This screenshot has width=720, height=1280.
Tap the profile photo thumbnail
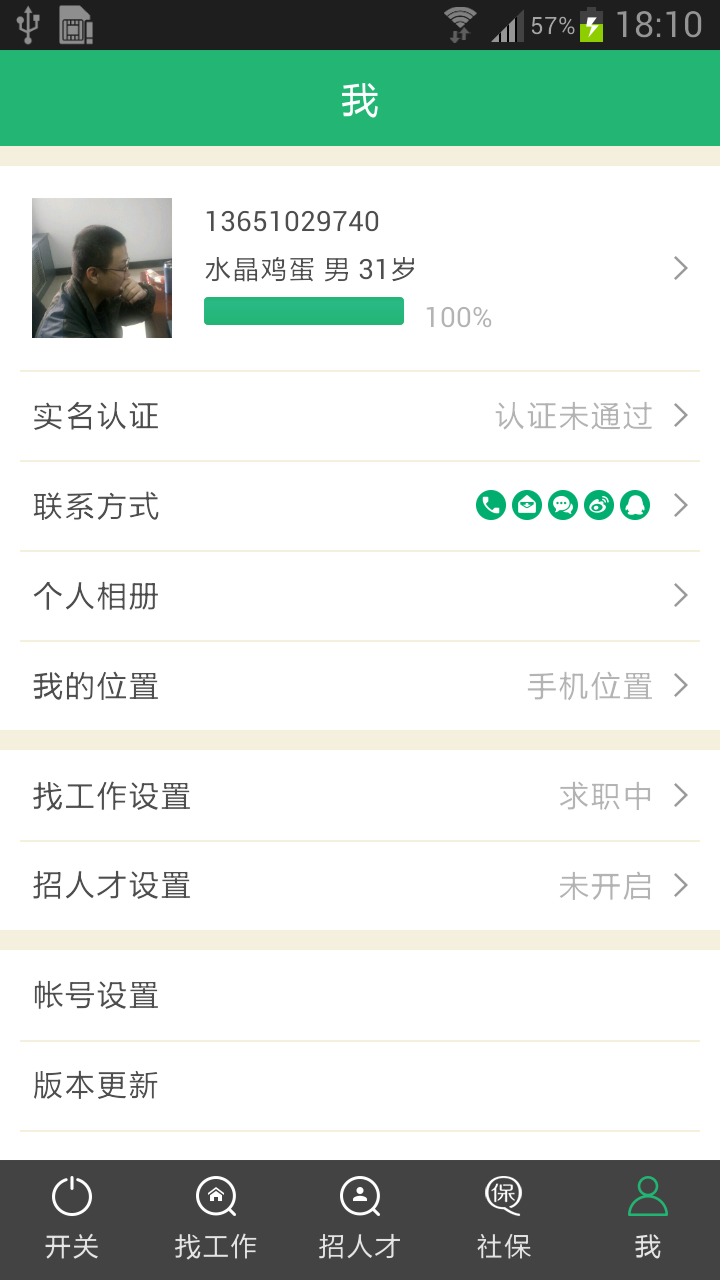pos(102,268)
